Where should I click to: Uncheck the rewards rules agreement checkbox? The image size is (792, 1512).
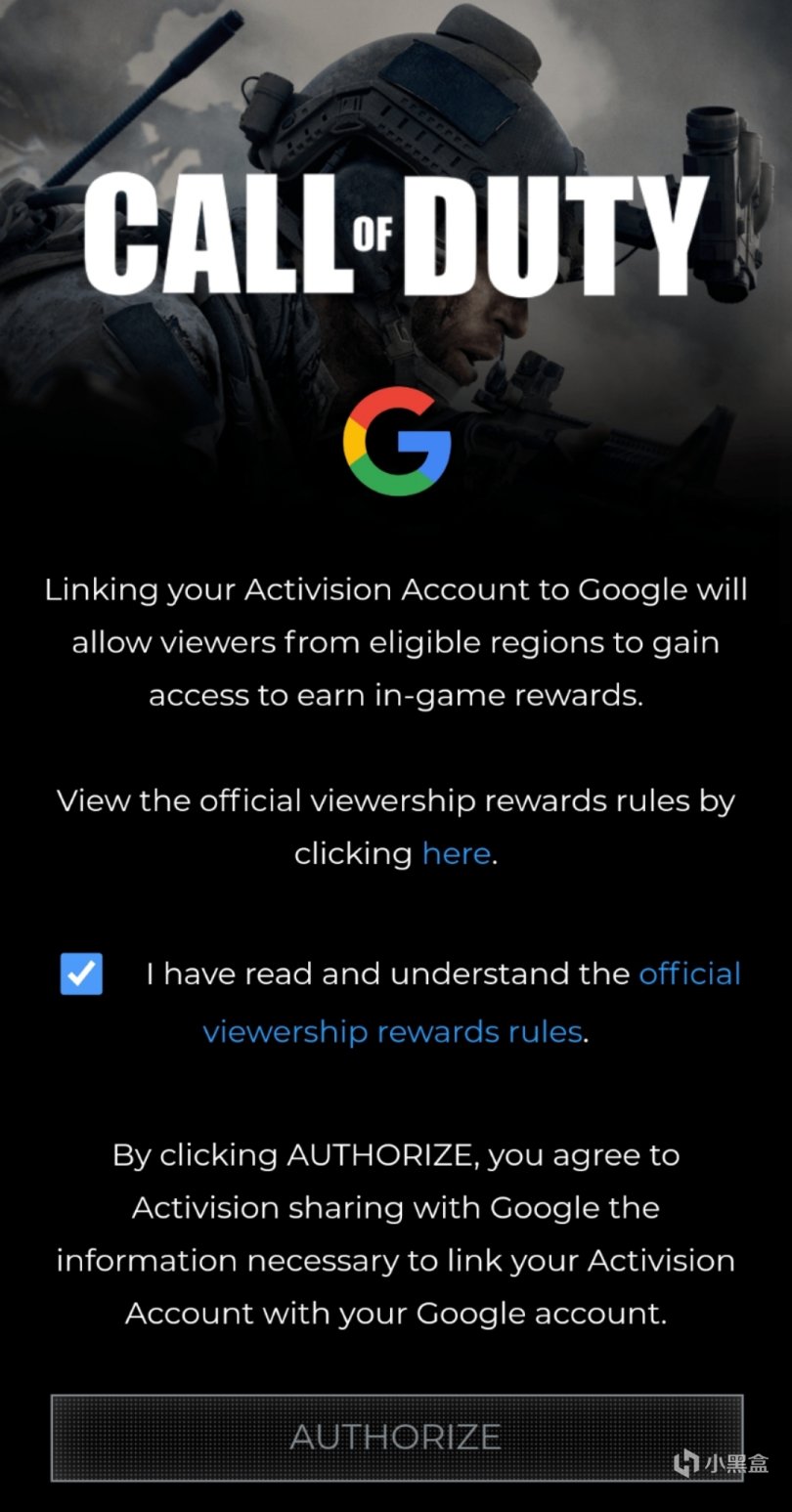coord(81,974)
